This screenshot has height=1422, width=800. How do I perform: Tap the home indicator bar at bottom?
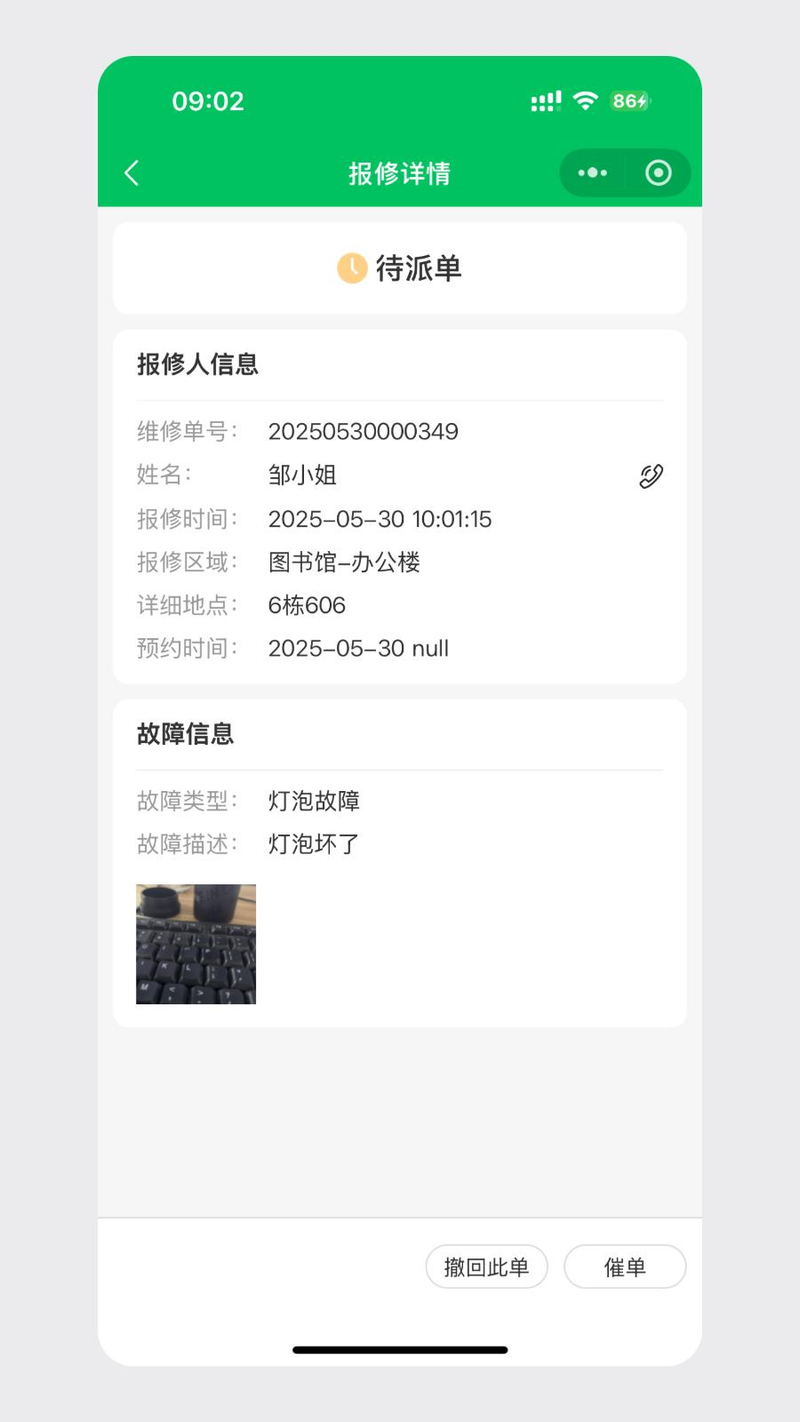[x=400, y=1349]
